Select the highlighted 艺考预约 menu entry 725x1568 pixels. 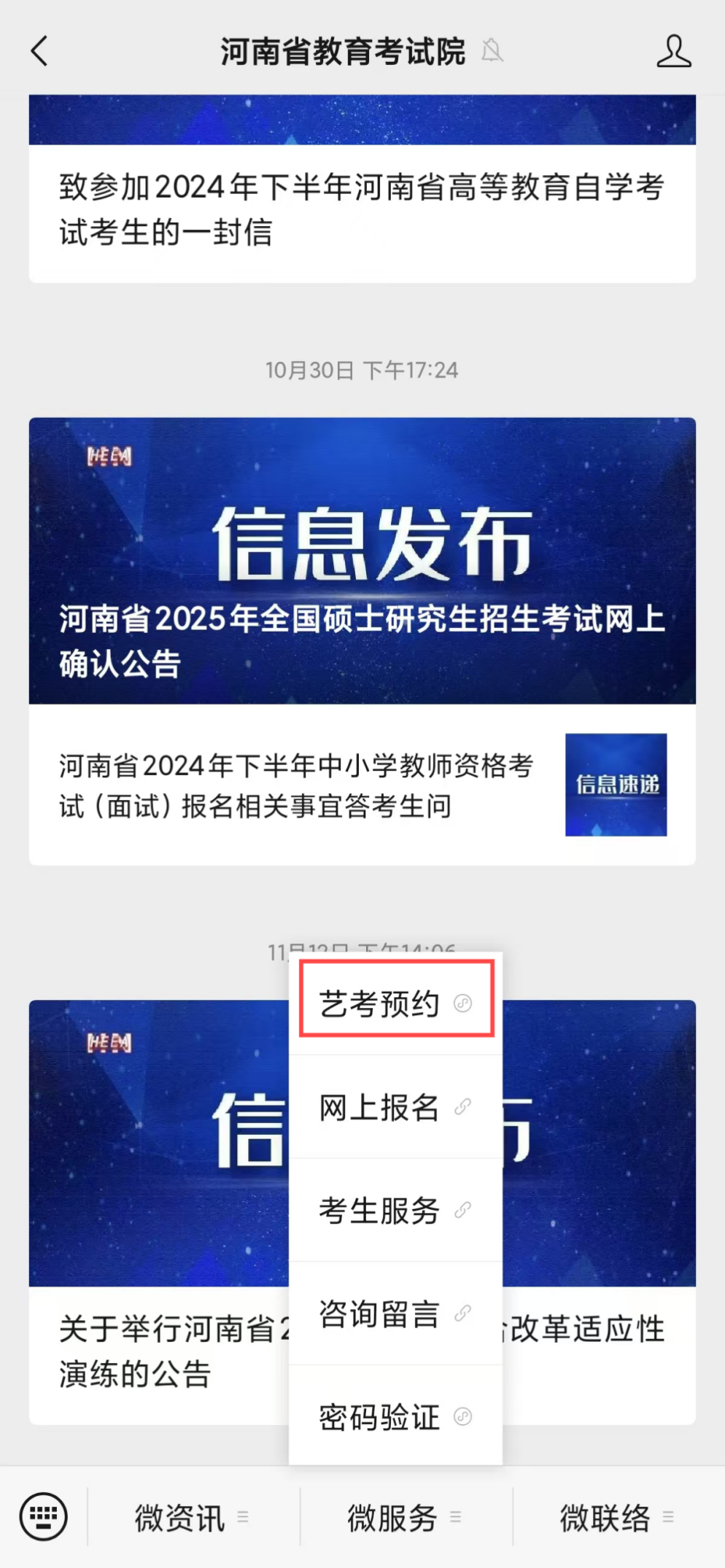378,1002
